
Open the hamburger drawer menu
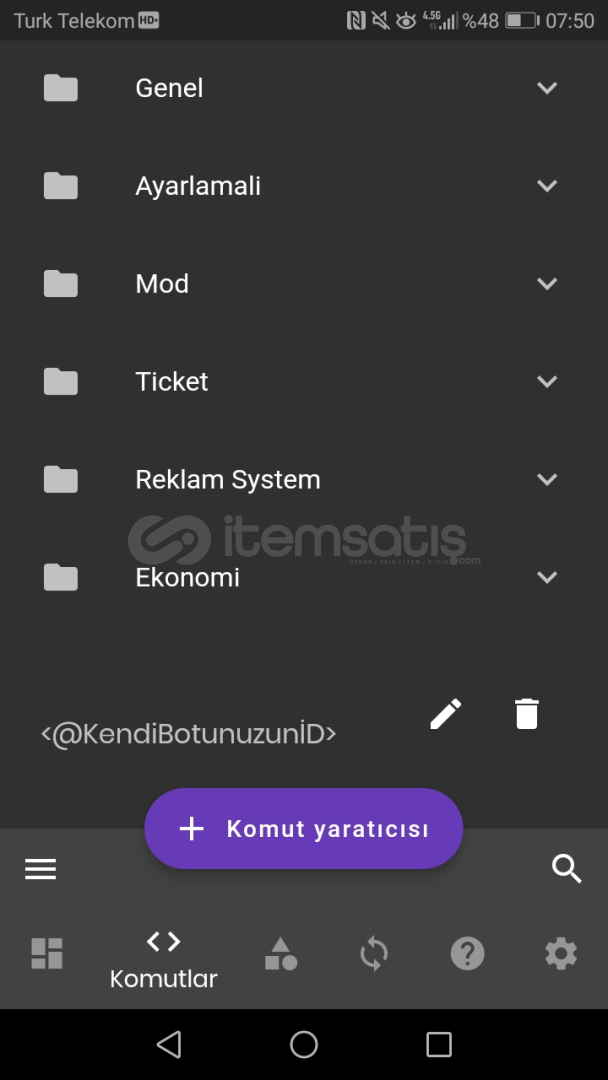click(41, 869)
